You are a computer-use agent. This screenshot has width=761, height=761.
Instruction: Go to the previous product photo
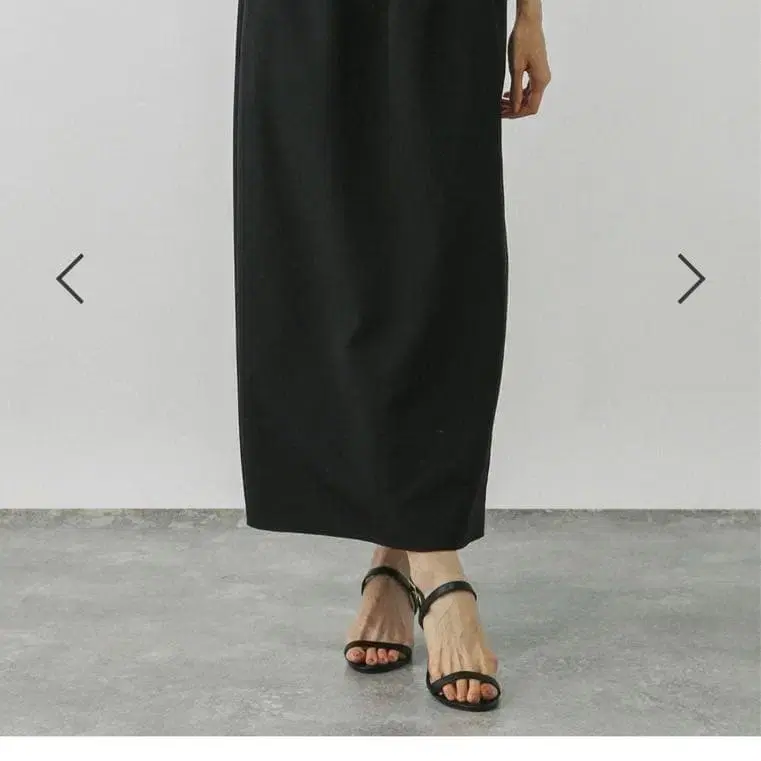pos(70,279)
